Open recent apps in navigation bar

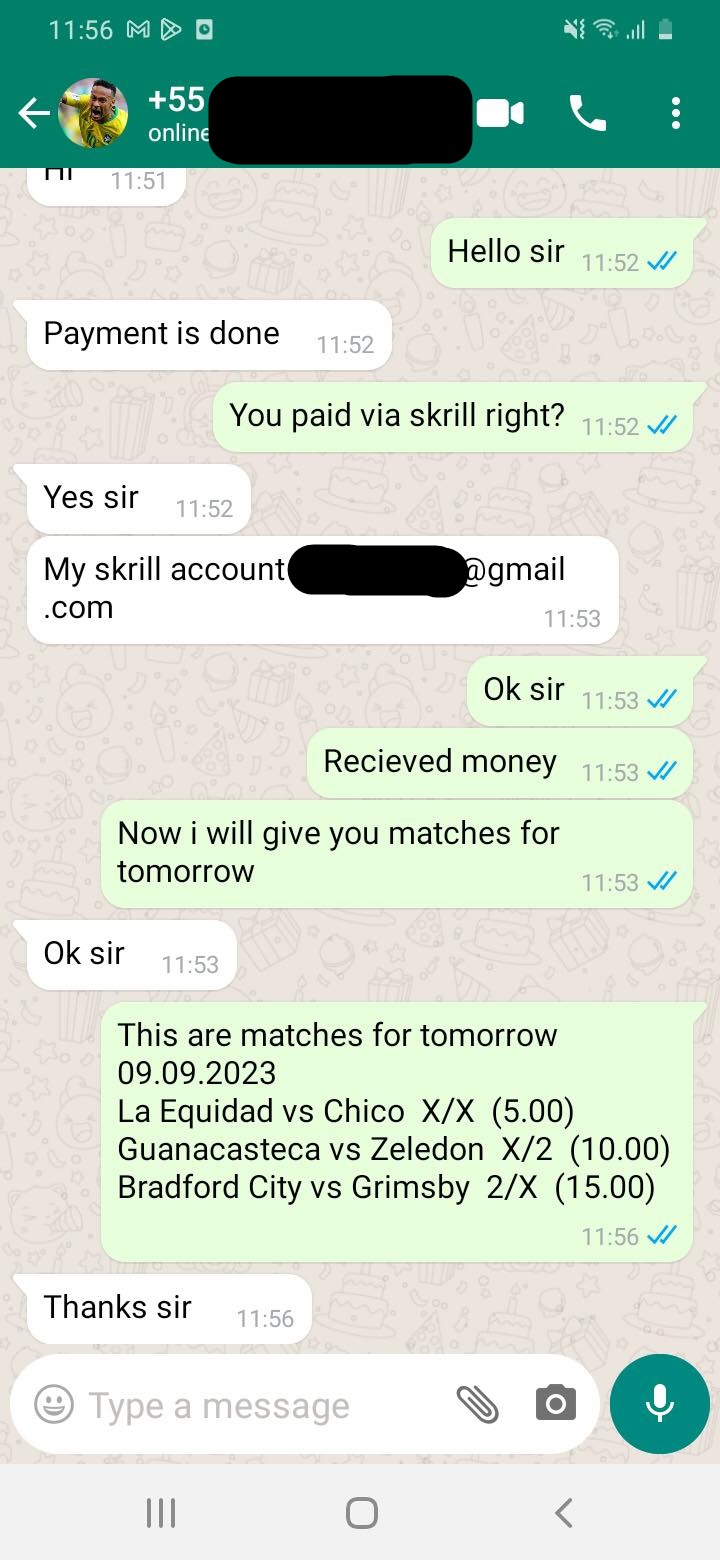[x=161, y=1512]
